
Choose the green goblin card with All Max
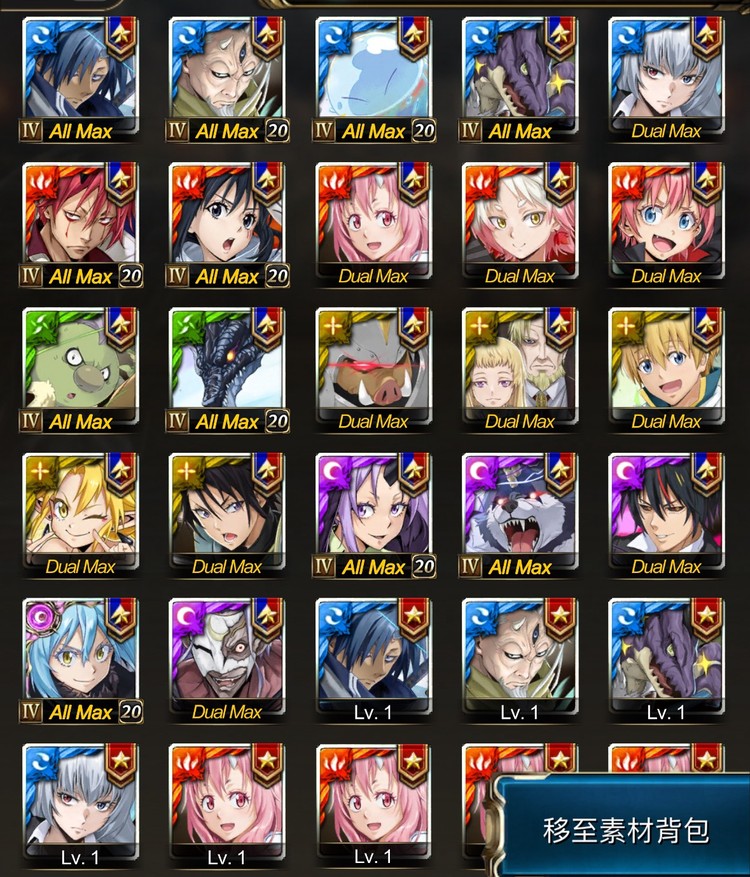click(81, 366)
